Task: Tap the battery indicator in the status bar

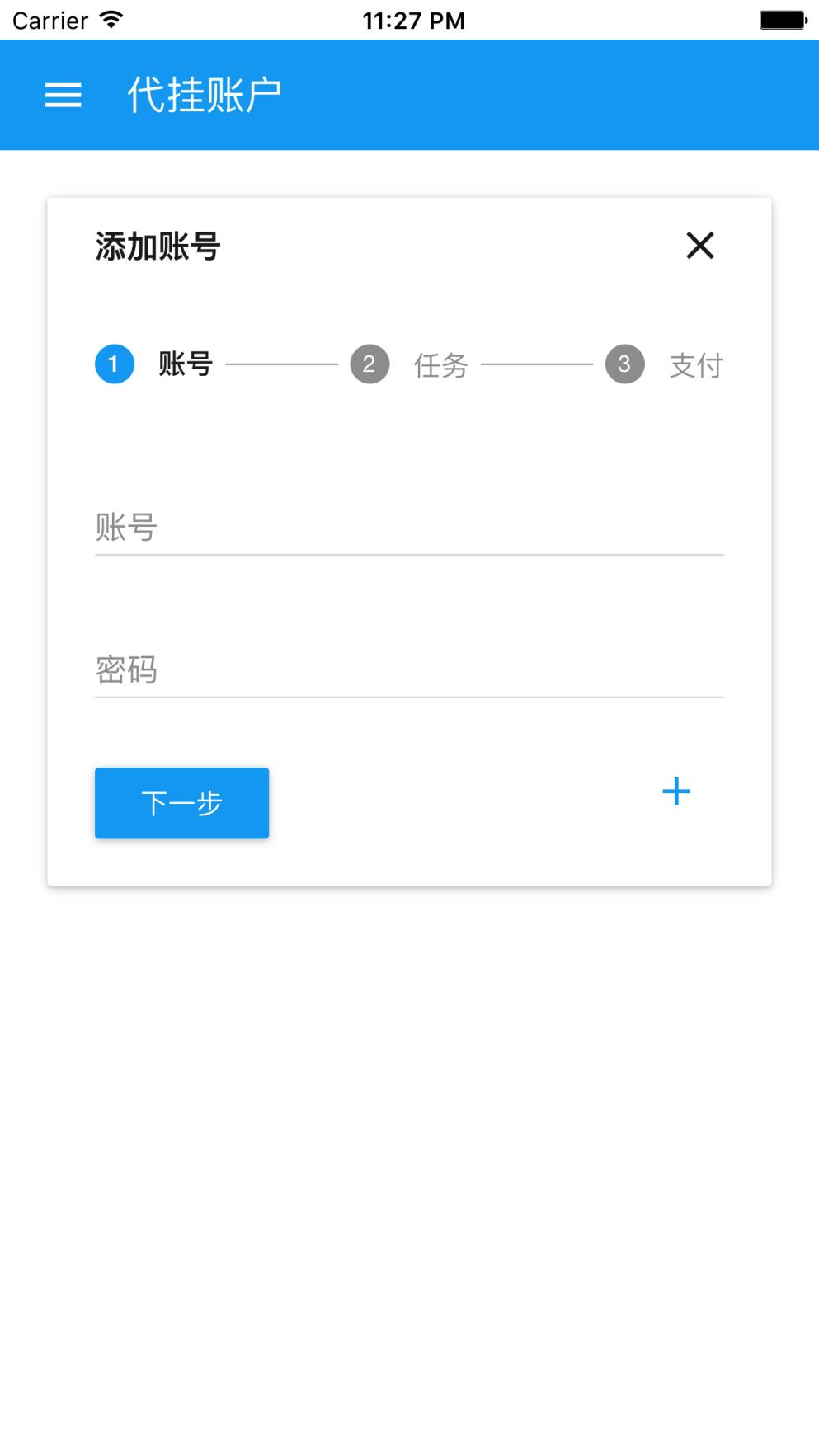Action: (780, 18)
